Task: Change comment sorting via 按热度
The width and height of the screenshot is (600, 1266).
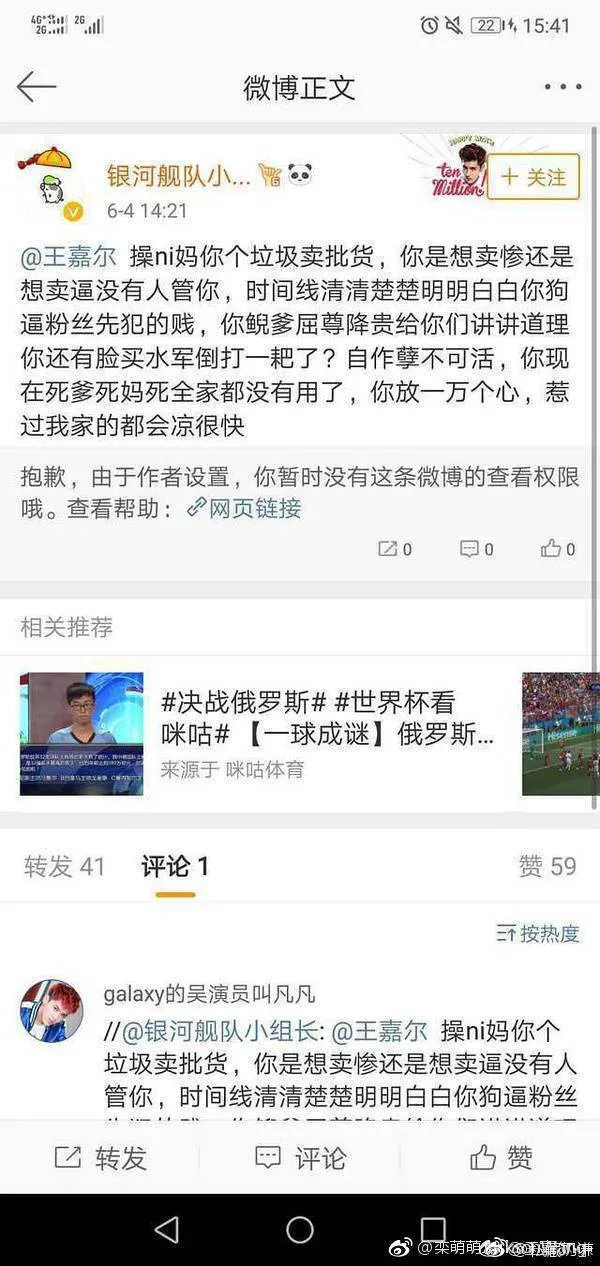Action: 538,934
